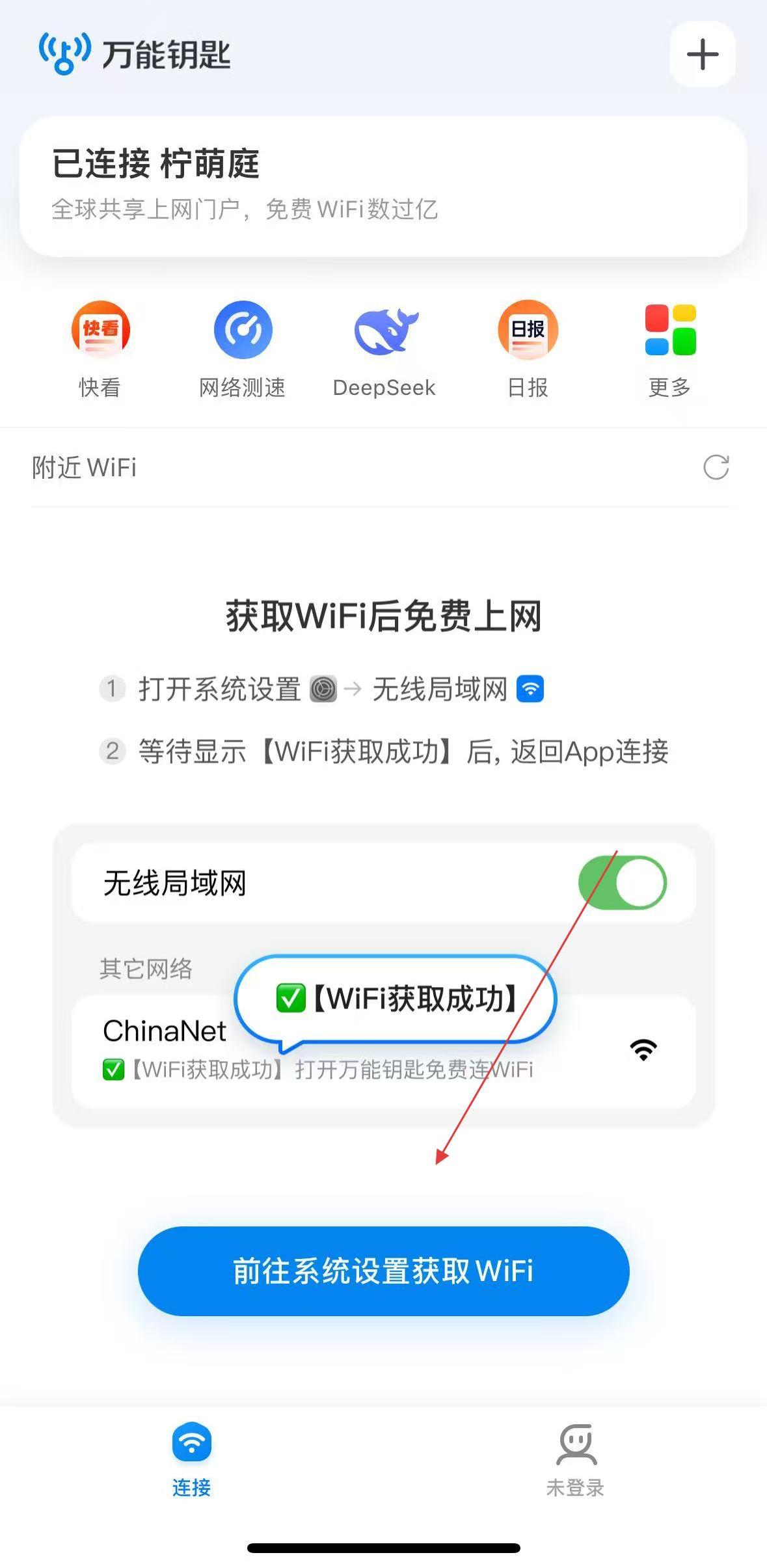This screenshot has height=1568, width=767.
Task: Show 更多 shortcuts
Action: pyautogui.click(x=670, y=347)
